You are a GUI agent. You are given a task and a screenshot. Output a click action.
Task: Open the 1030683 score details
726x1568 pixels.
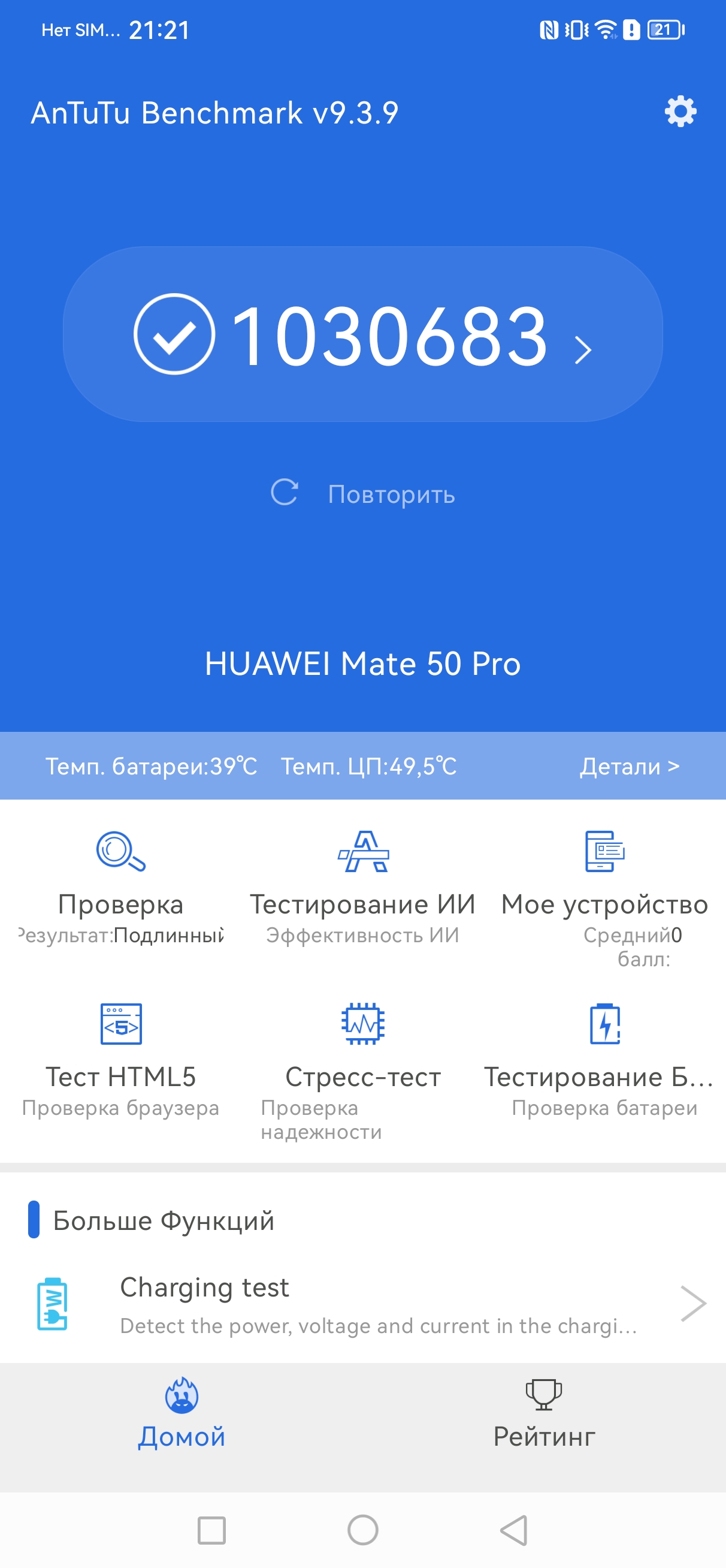point(362,334)
